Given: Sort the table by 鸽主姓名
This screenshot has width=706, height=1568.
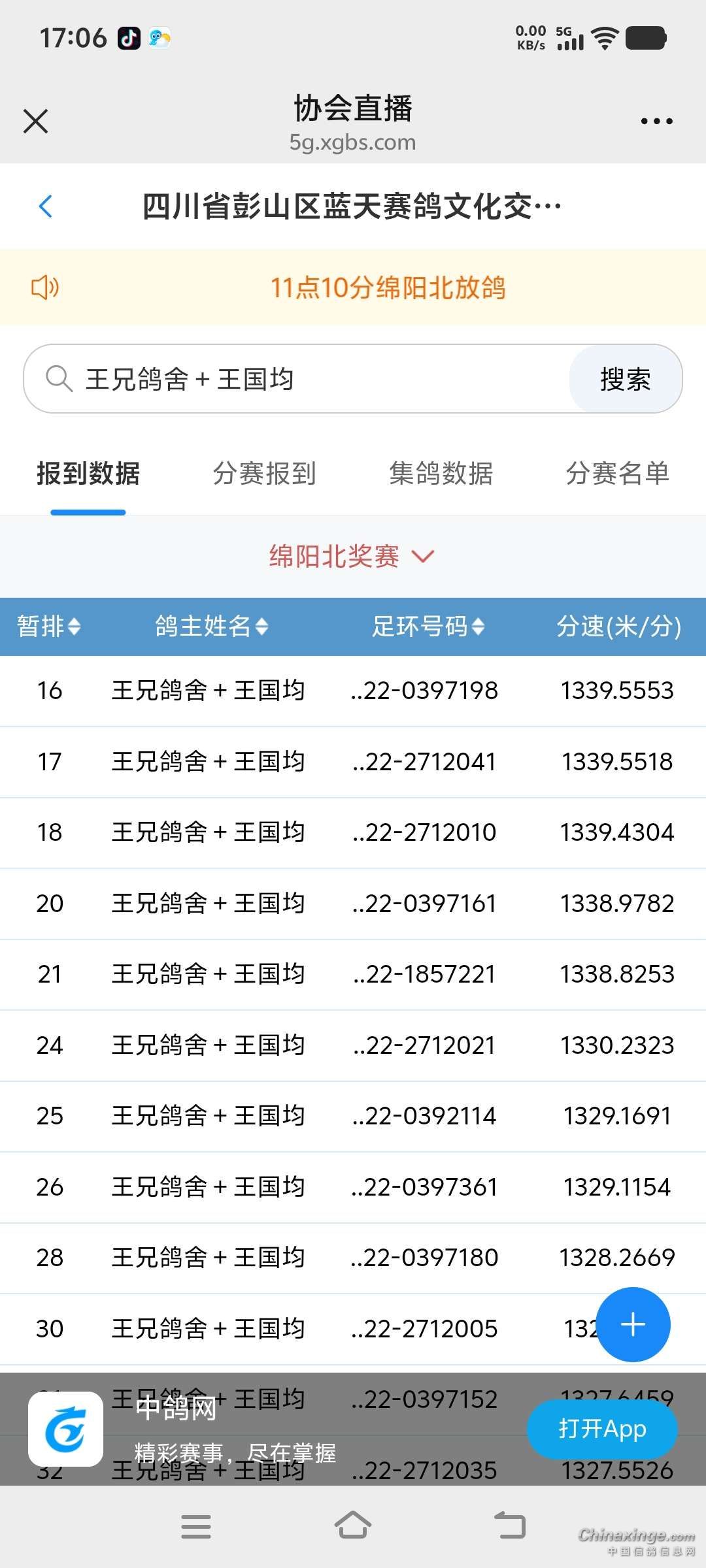Looking at the screenshot, I should coord(211,627).
